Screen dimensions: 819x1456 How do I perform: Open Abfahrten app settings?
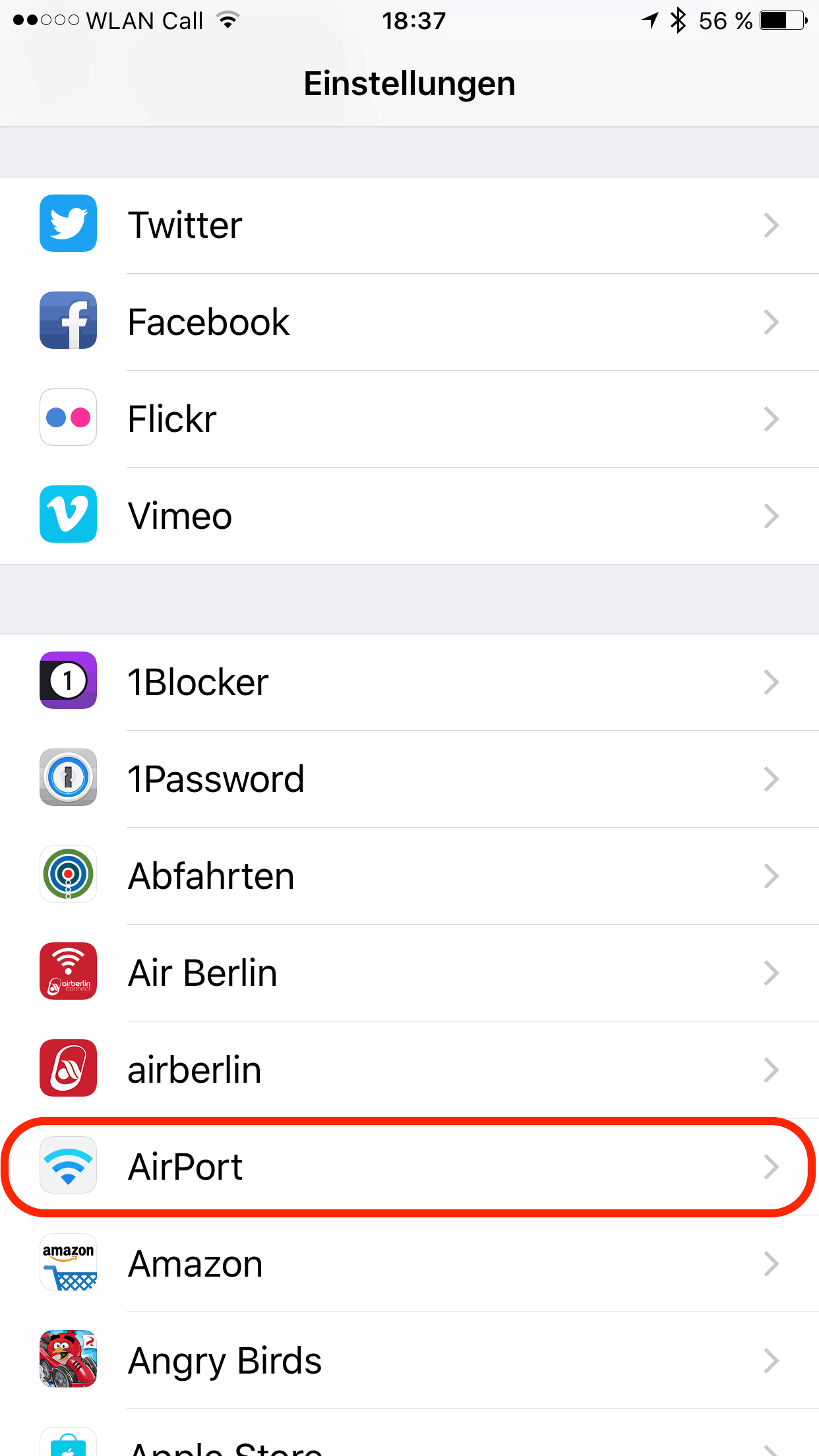pos(409,876)
